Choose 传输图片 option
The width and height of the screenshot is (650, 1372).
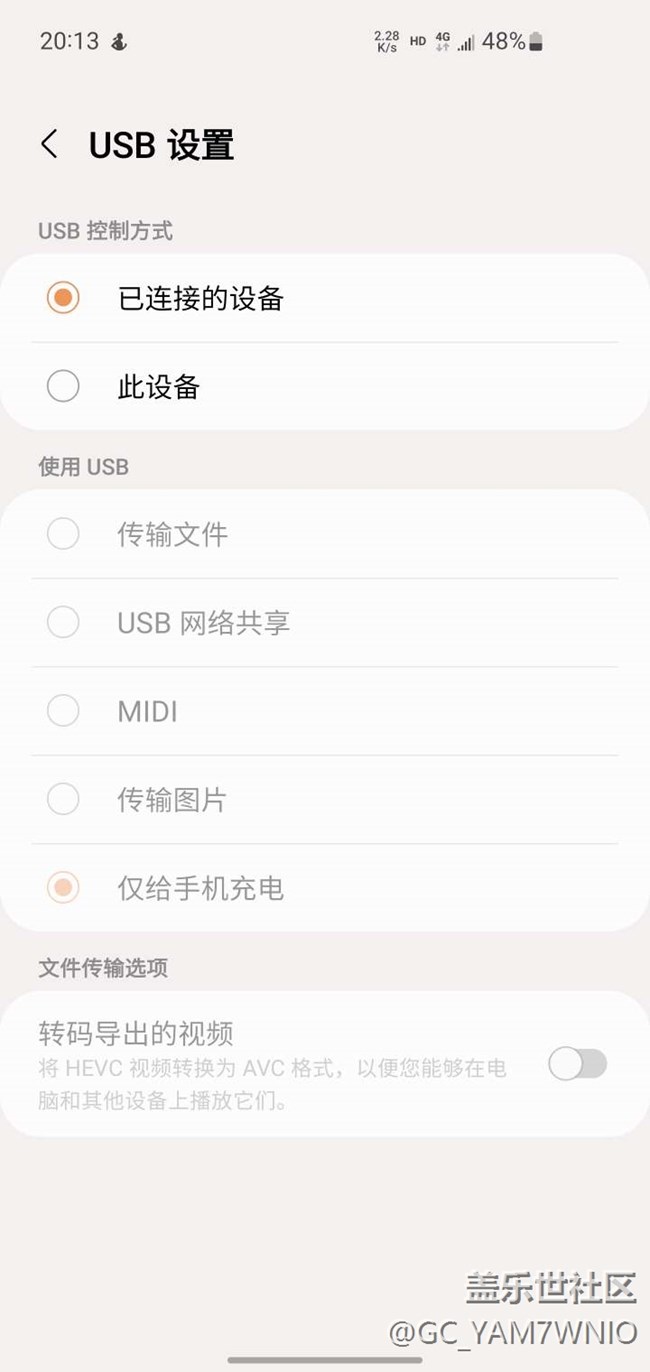pyautogui.click(x=325, y=800)
